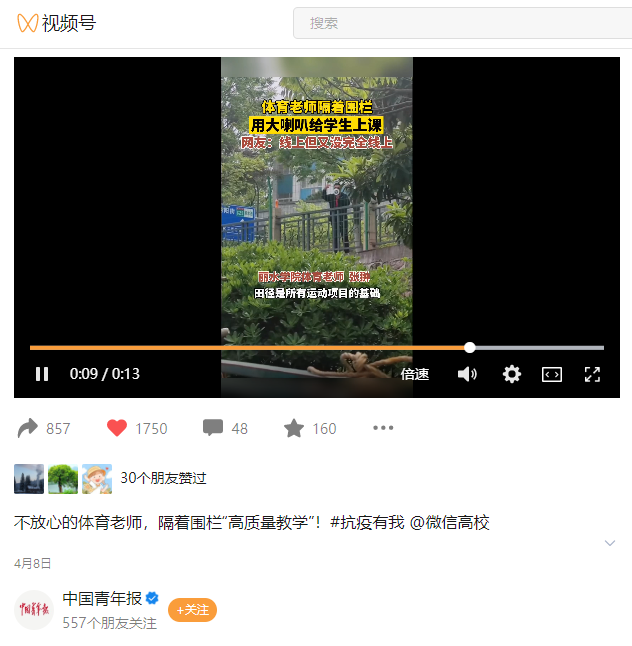This screenshot has height=646, width=632.
Task: Mute the video volume
Action: pos(467,374)
